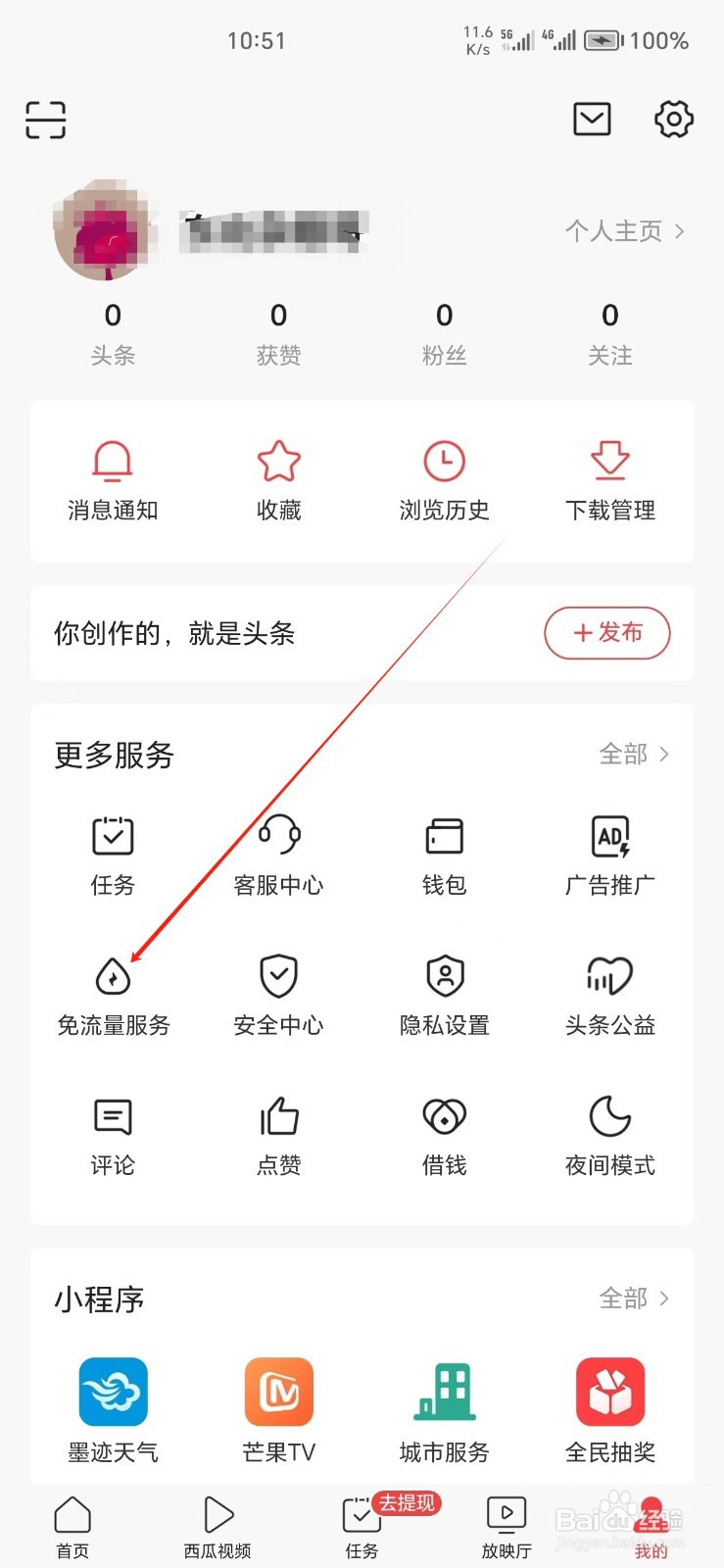Open 隐私设置 privacy settings
Screen dimensions: 724x1568
tap(444, 993)
